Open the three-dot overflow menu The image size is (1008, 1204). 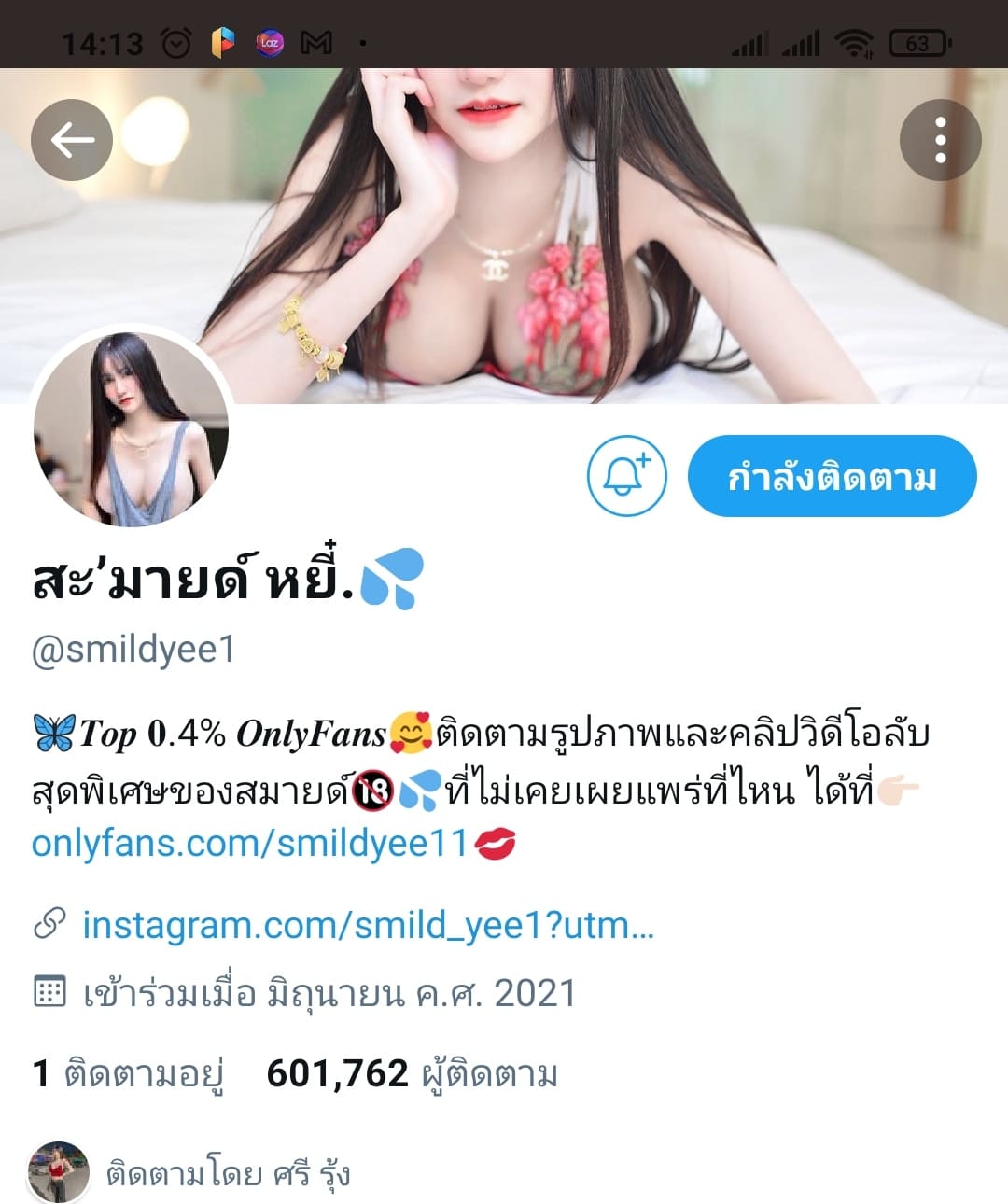940,140
